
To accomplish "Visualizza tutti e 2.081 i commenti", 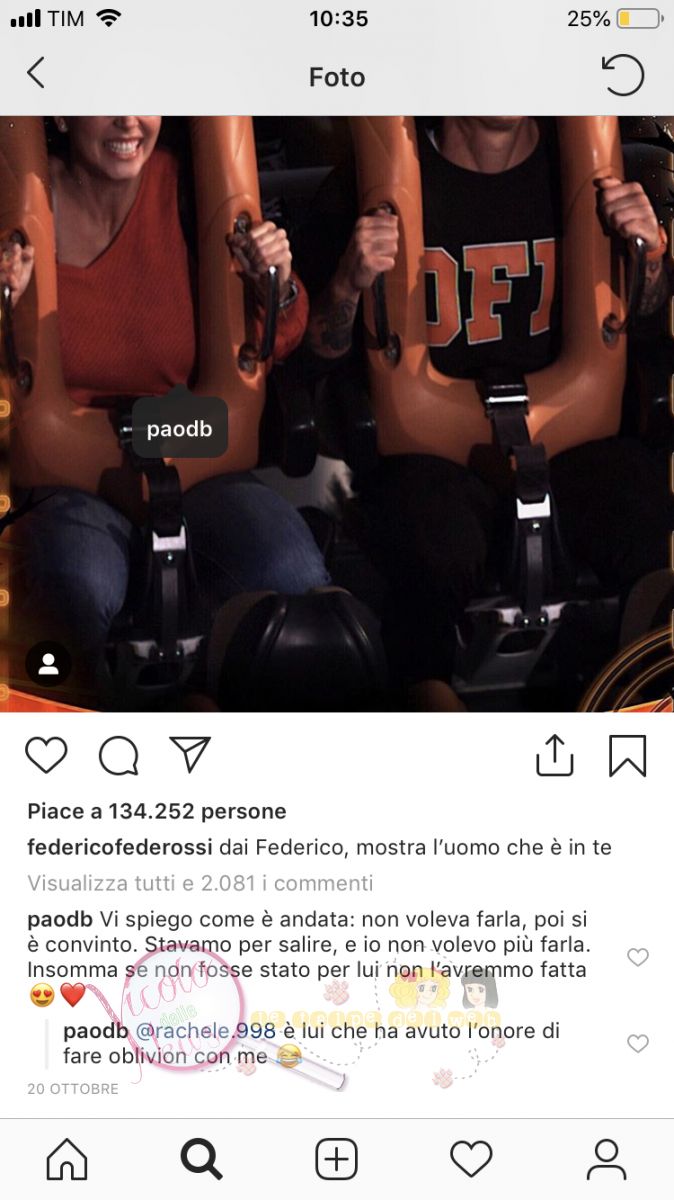I will tap(200, 884).
